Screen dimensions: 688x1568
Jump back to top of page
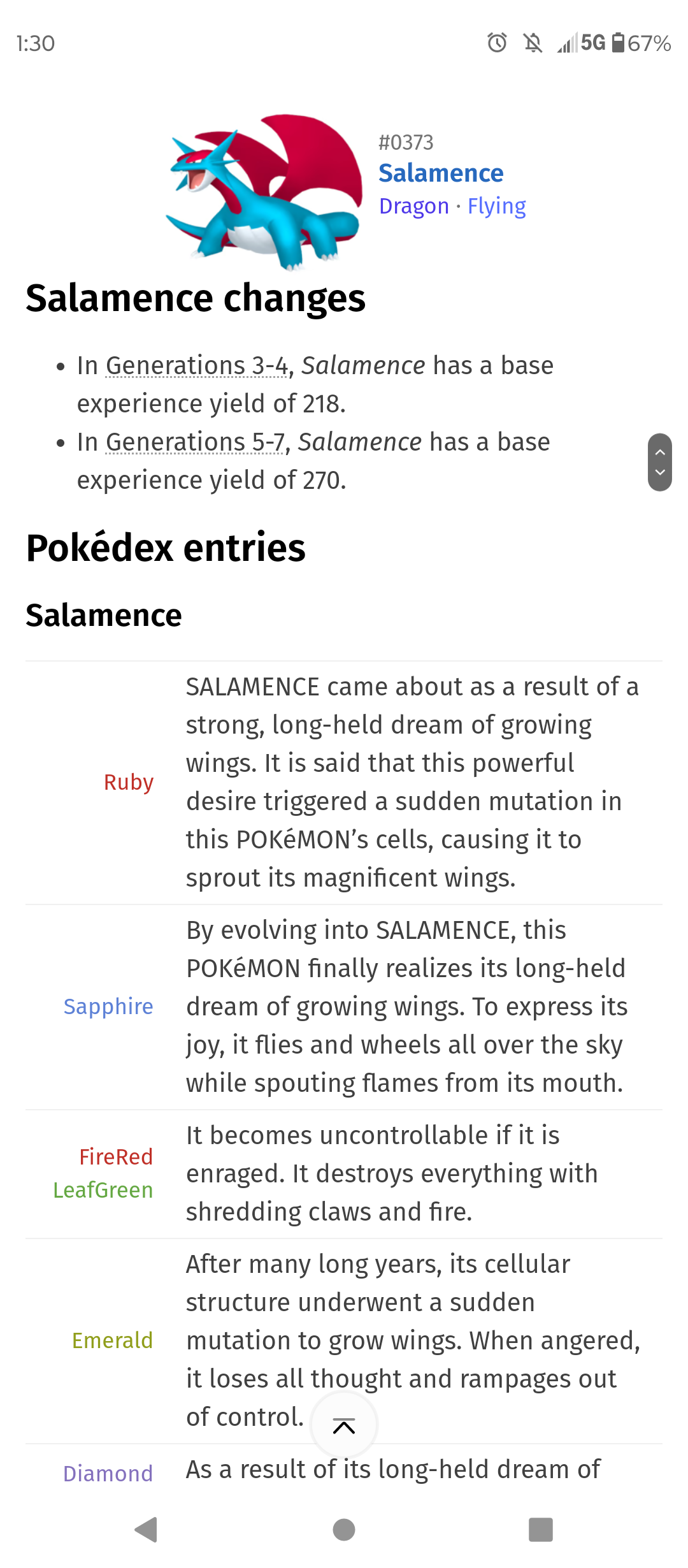click(x=344, y=1426)
